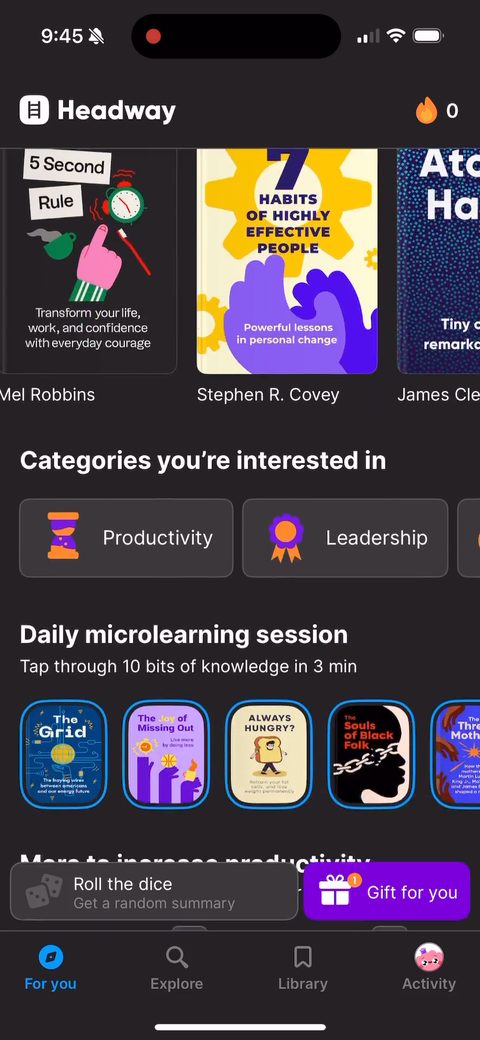The image size is (480, 1040).
Task: Start The Joy of Missing Out session
Action: pyautogui.click(x=166, y=754)
